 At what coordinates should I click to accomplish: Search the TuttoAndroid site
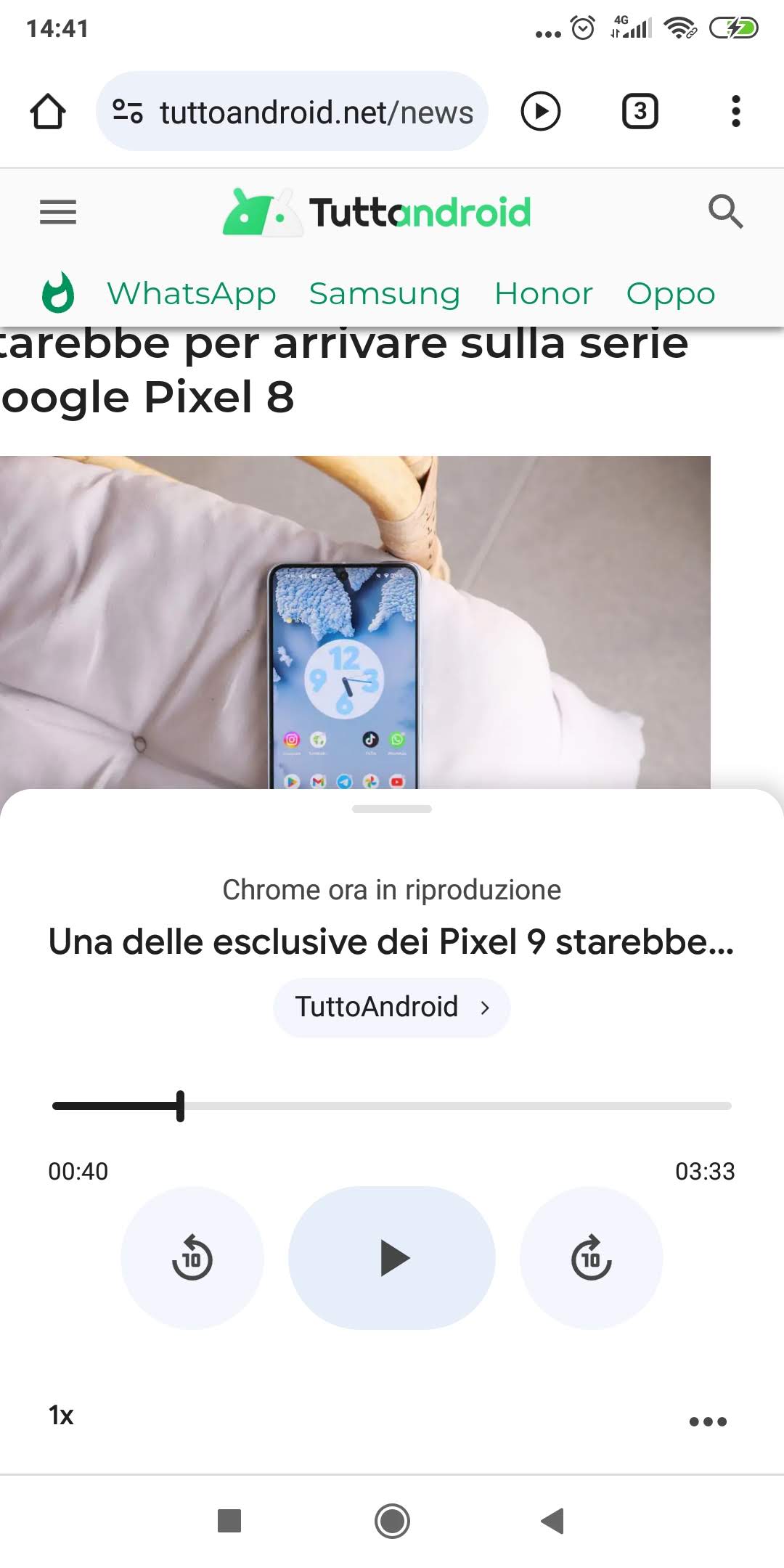tap(725, 211)
